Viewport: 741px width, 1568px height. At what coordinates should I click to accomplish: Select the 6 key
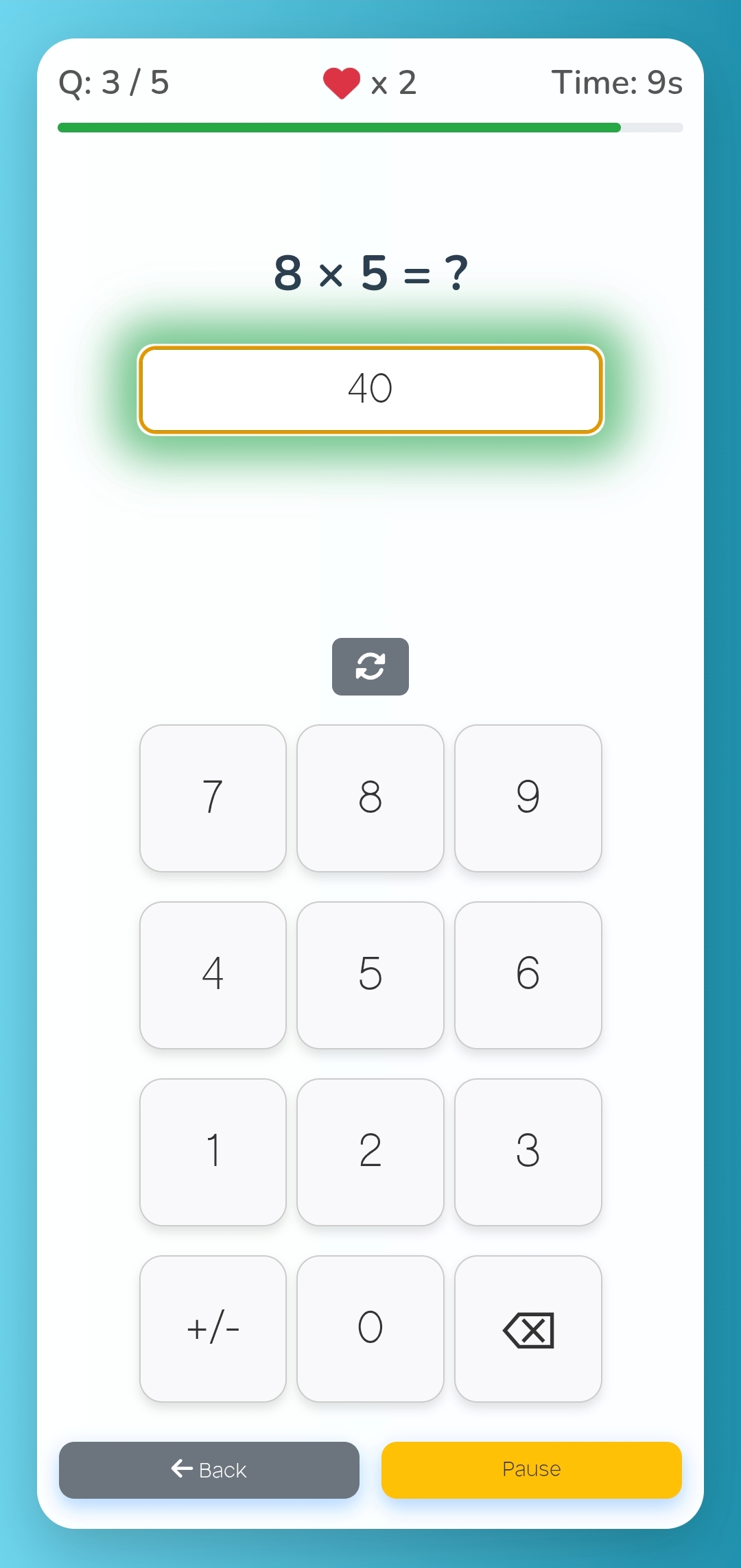tap(528, 975)
